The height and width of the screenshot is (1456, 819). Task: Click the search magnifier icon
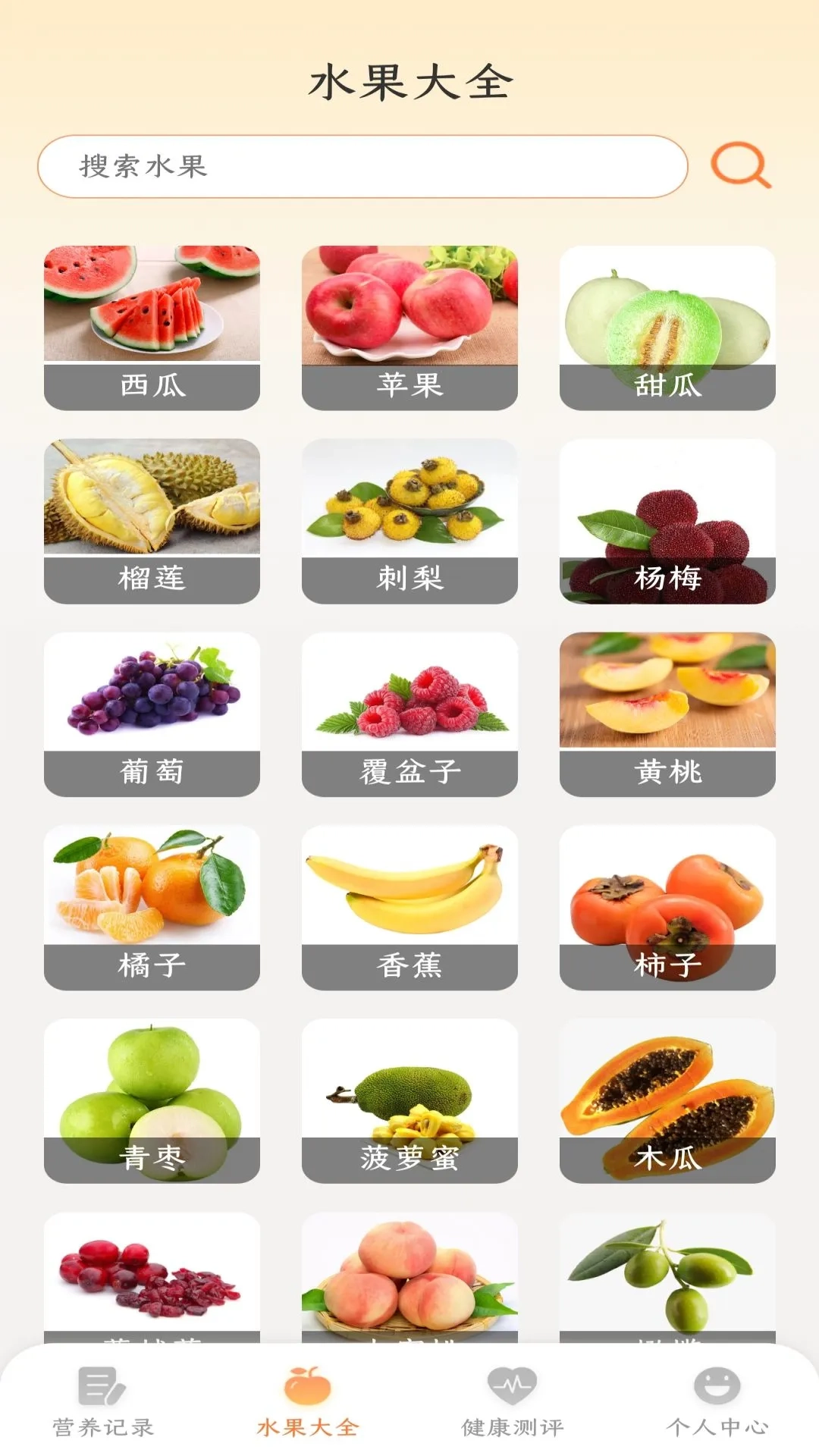pos(741,166)
